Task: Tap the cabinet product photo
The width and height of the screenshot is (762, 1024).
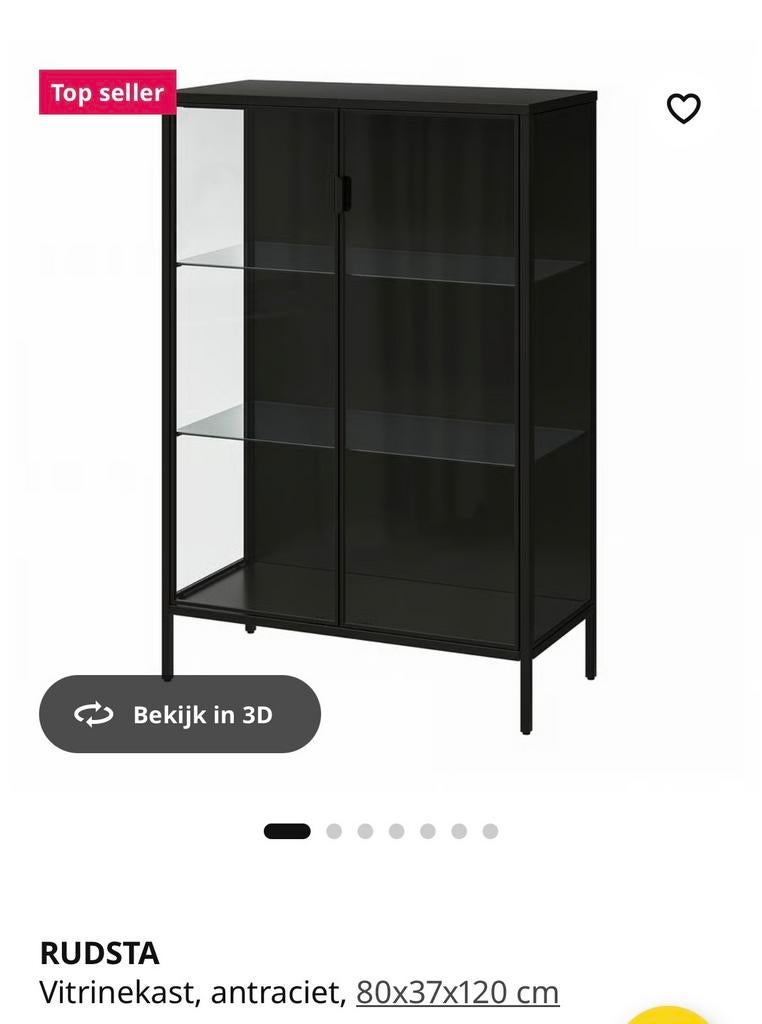Action: coord(380,400)
